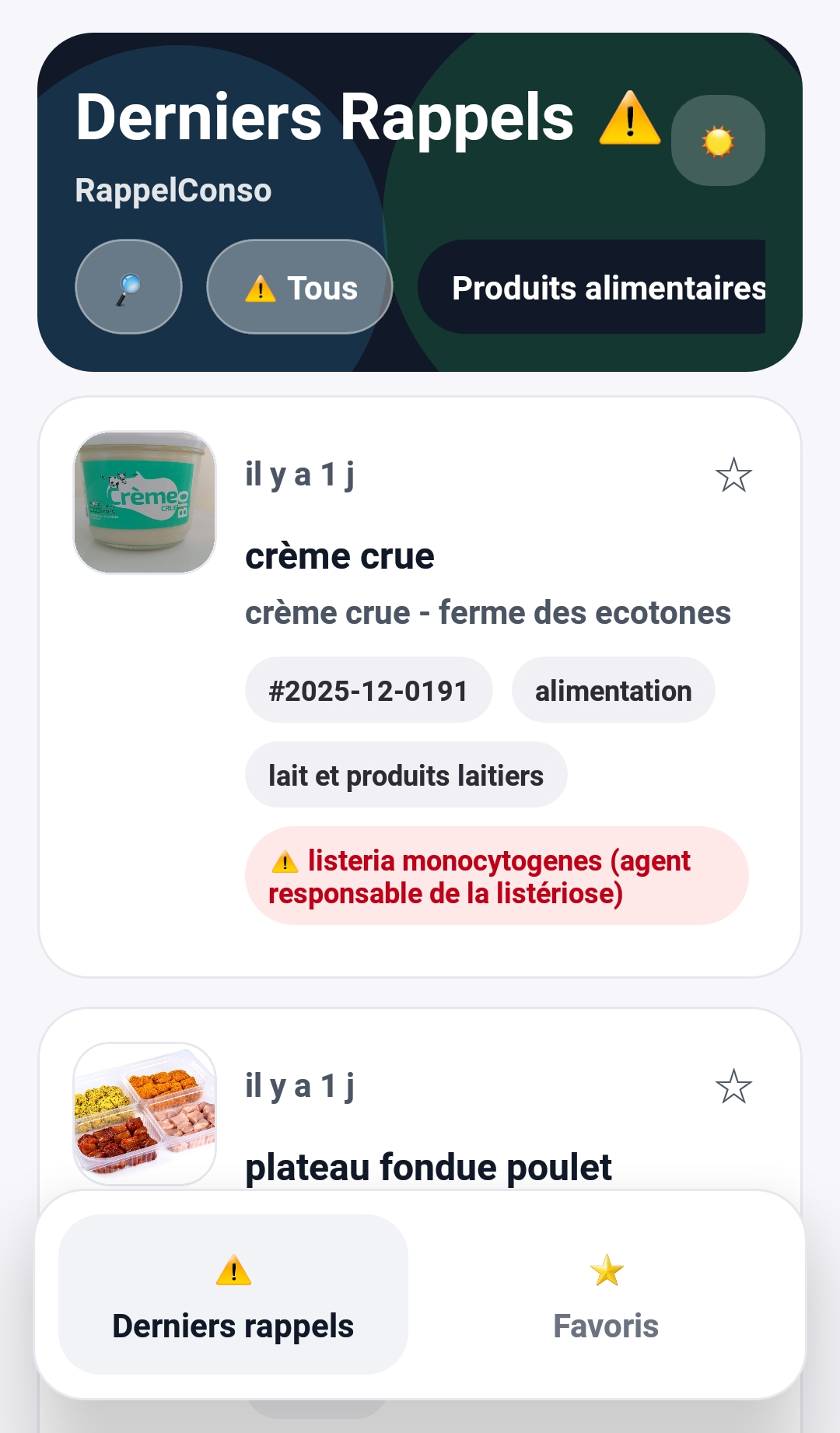Expand the crème crue recall card
840x1433 pixels.
(420, 685)
